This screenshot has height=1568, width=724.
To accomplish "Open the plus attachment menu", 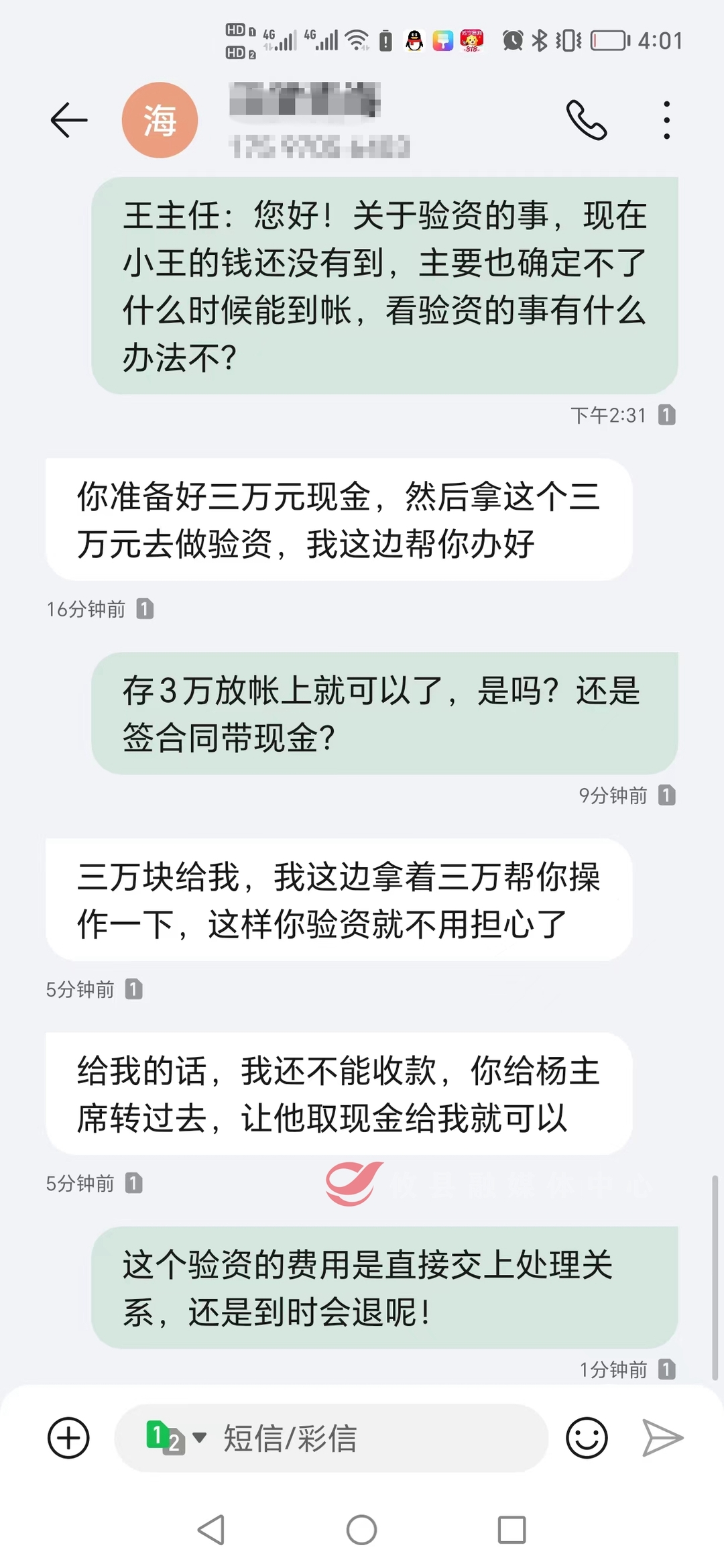I will pyautogui.click(x=68, y=1438).
